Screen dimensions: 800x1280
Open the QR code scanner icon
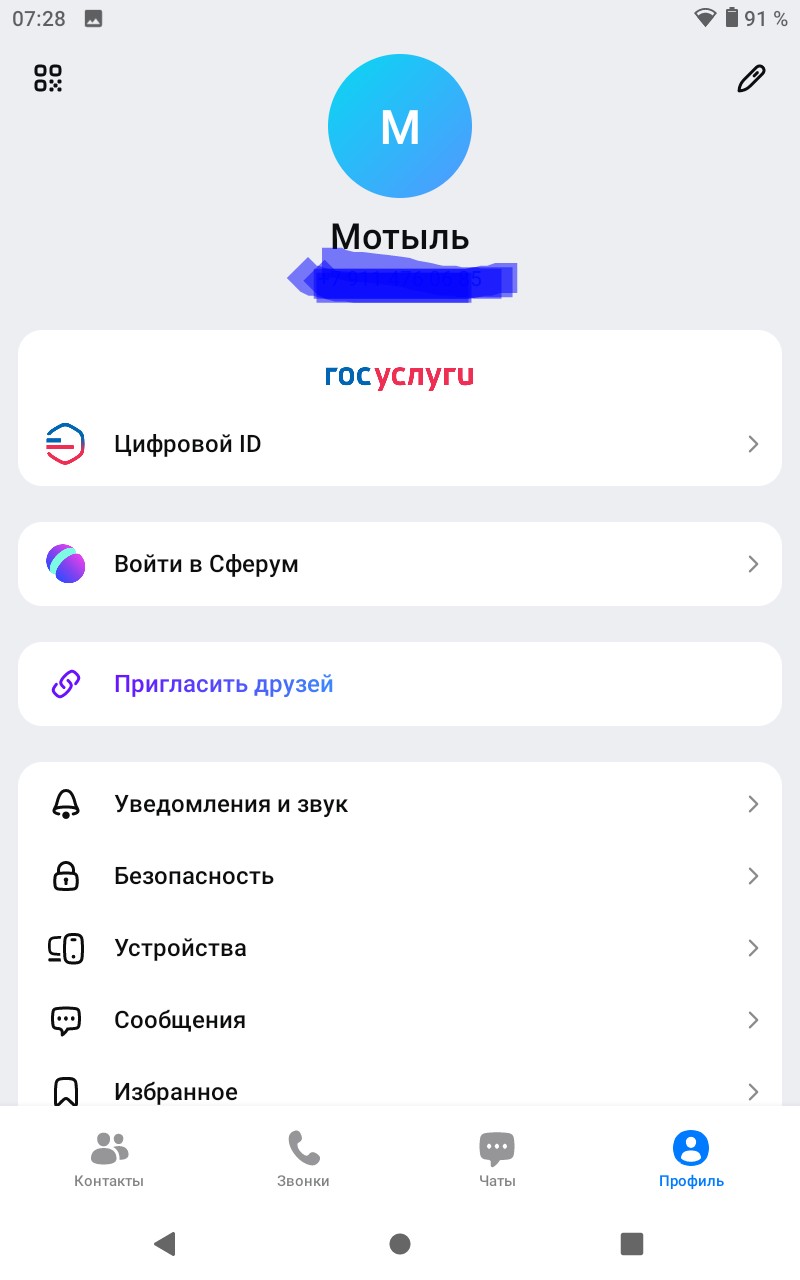48,78
